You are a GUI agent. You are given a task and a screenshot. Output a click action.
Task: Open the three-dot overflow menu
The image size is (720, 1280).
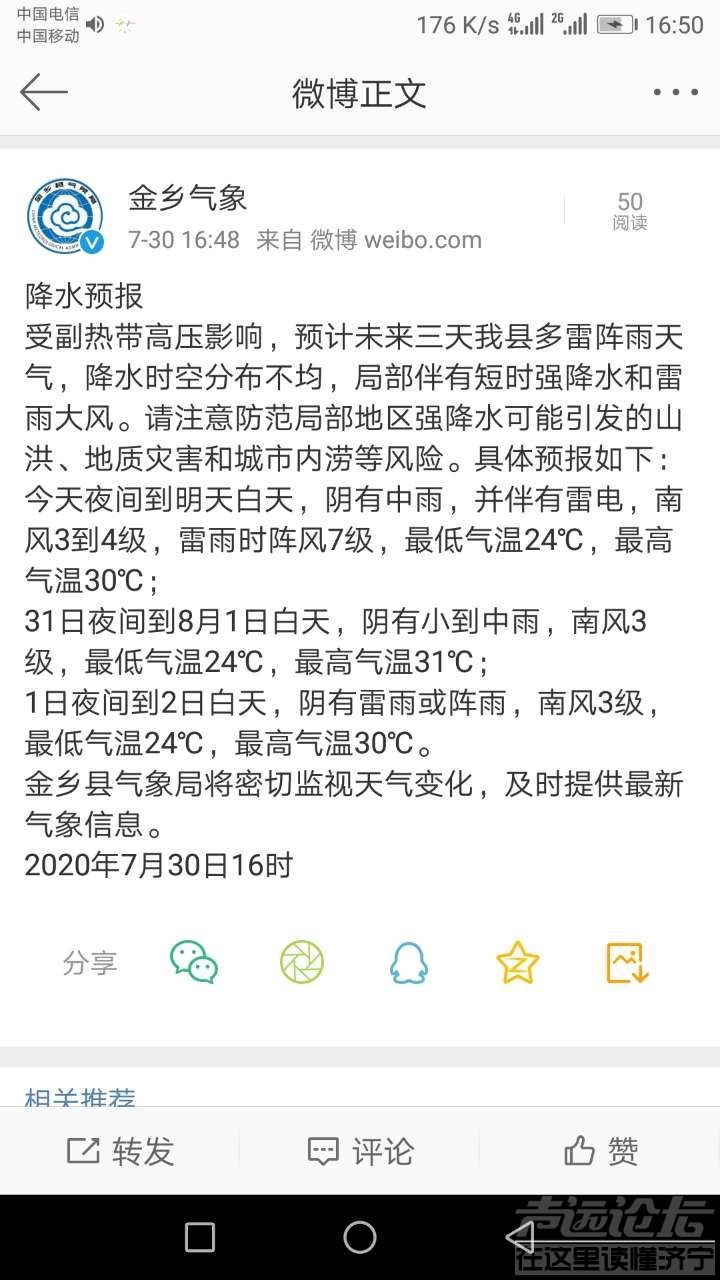click(x=675, y=92)
